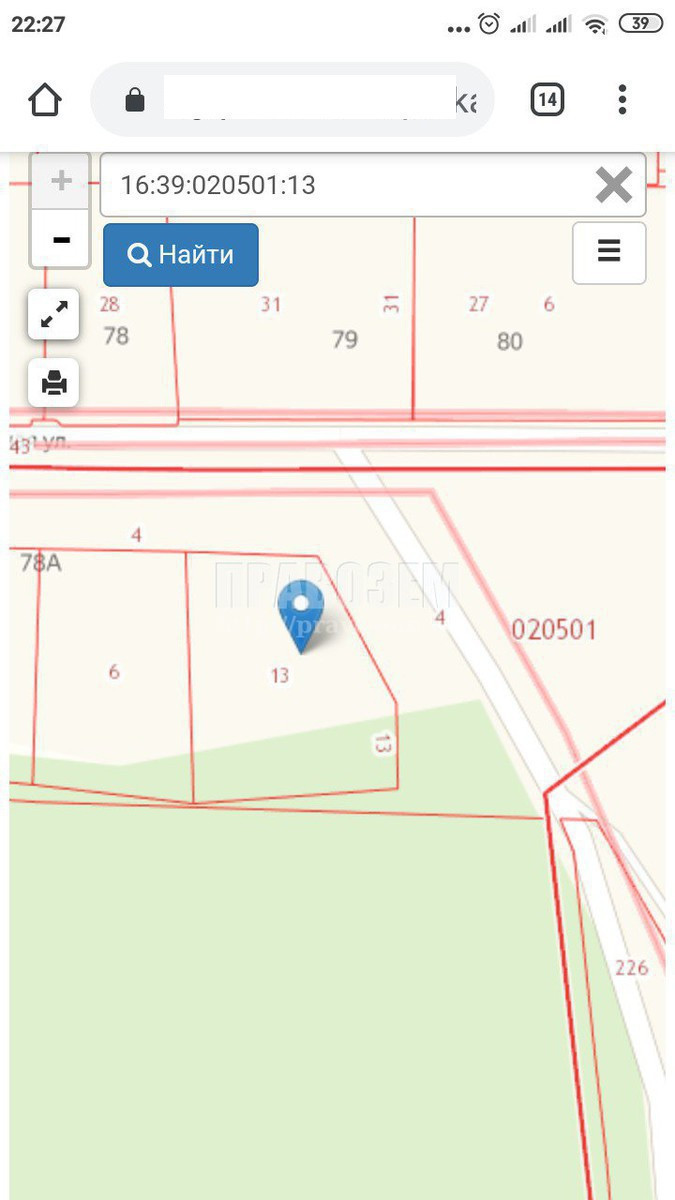Clear the cadastral number search field
Image resolution: width=675 pixels, height=1200 pixels.
pyautogui.click(x=613, y=185)
